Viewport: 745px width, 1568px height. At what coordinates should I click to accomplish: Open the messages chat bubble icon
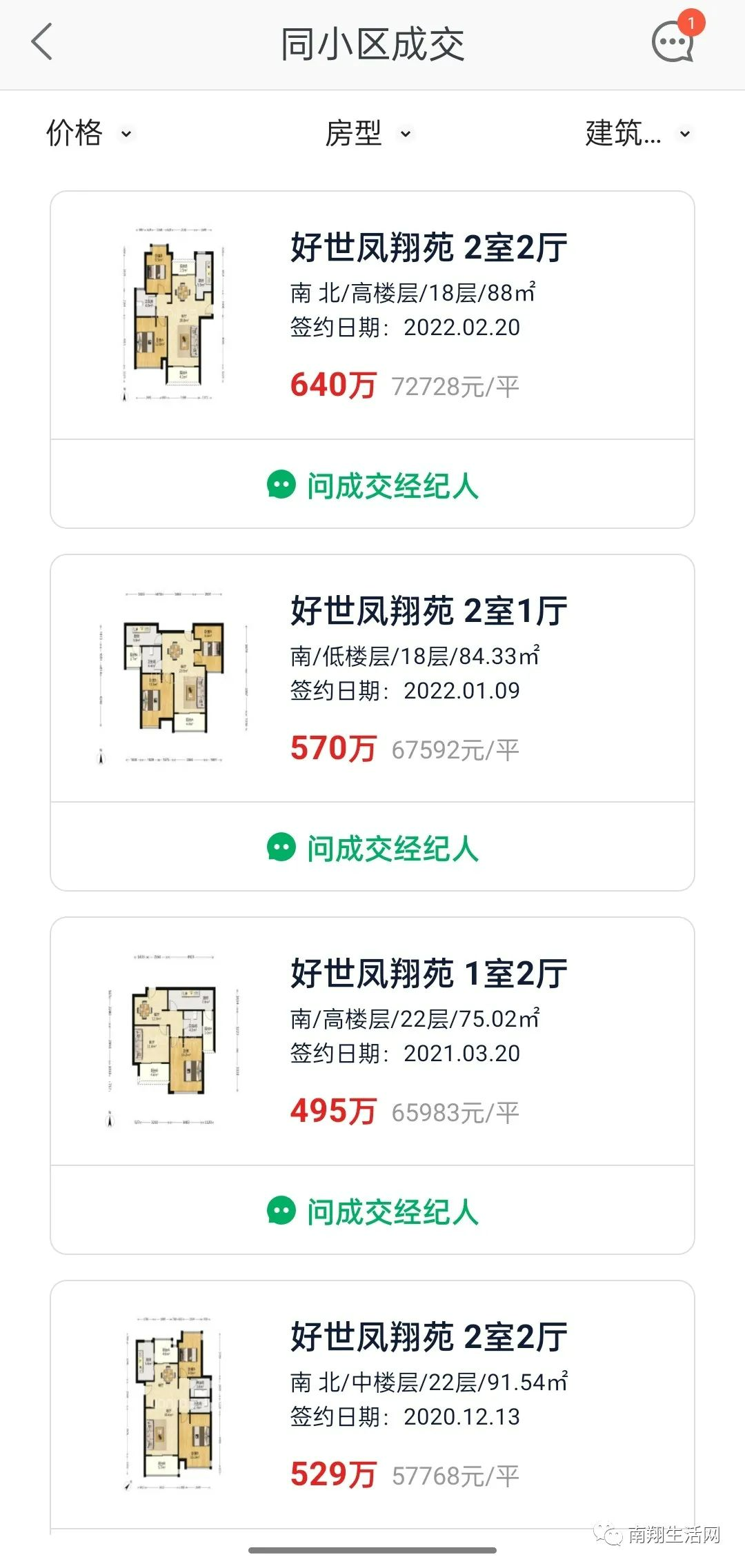(673, 42)
